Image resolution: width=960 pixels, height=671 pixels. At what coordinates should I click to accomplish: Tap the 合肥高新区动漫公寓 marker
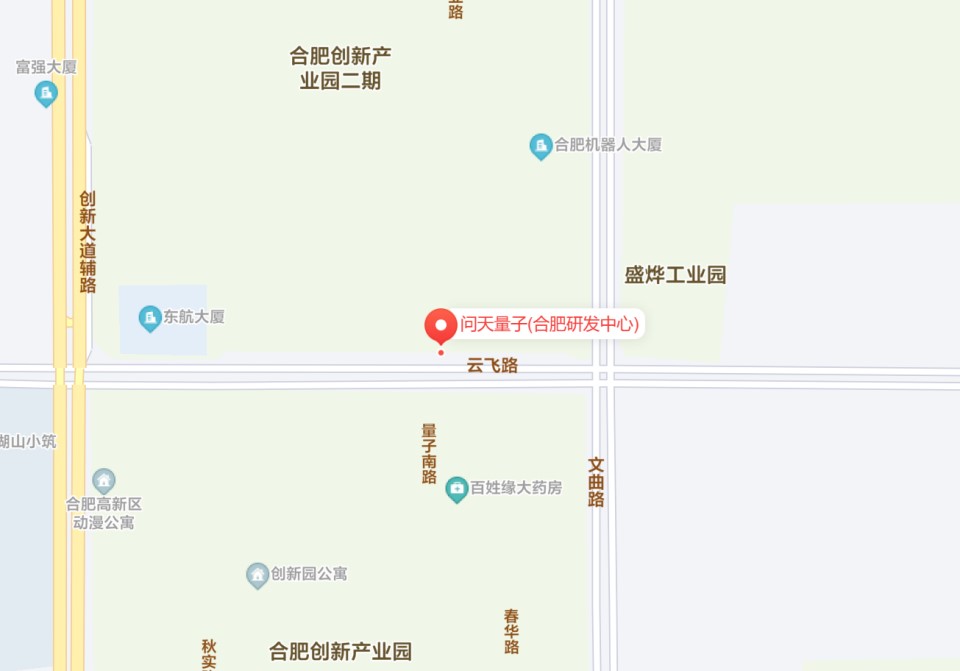(x=104, y=481)
